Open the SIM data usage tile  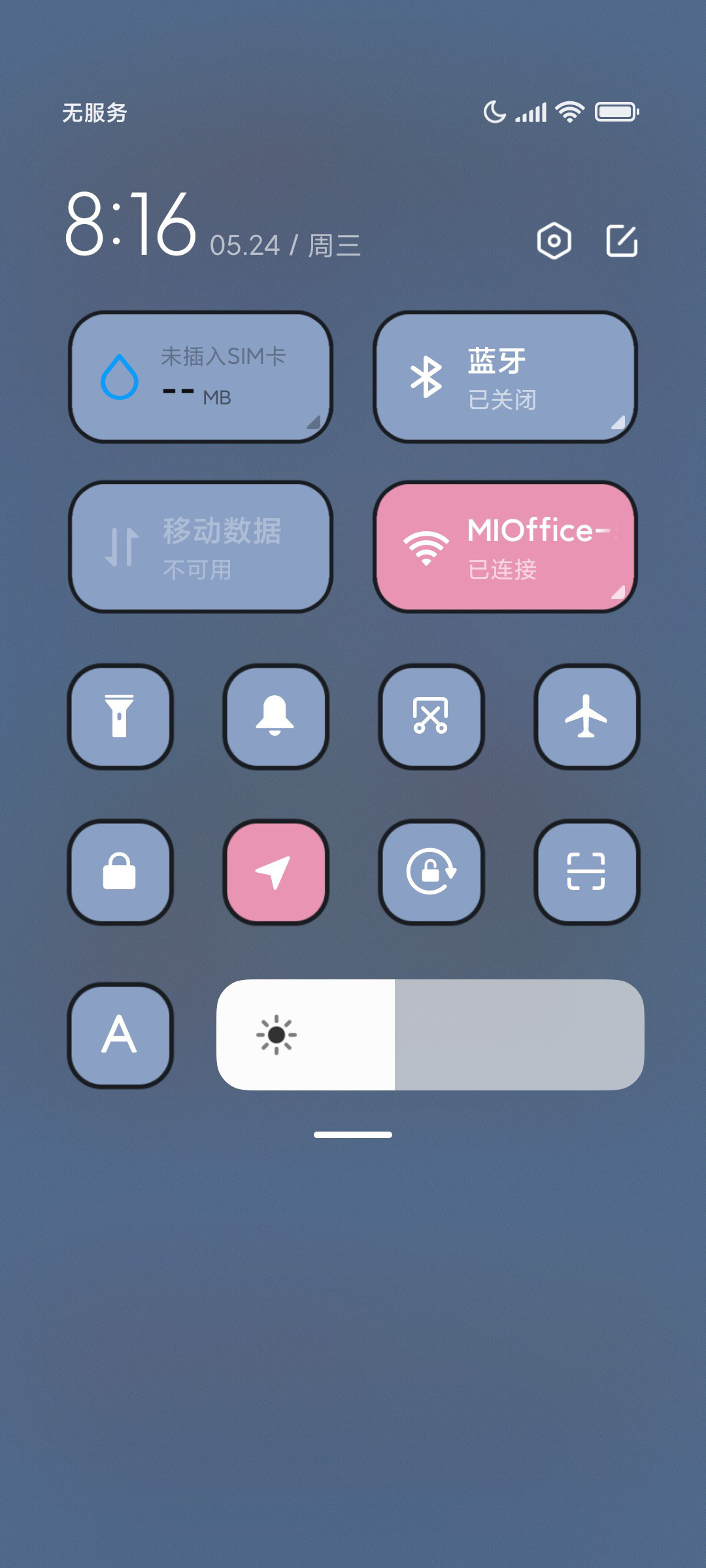click(x=201, y=377)
